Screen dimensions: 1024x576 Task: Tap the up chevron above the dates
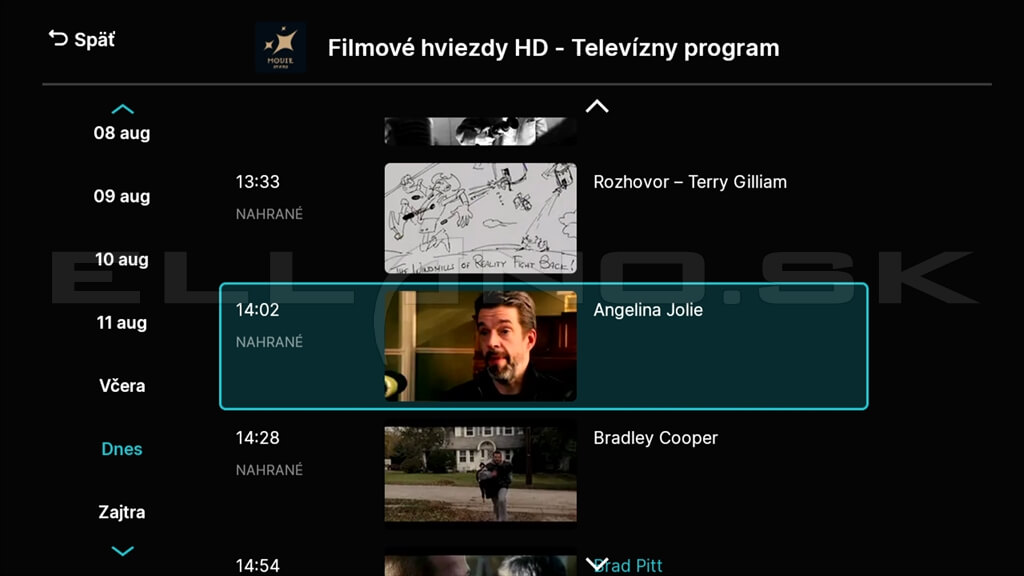(x=122, y=108)
